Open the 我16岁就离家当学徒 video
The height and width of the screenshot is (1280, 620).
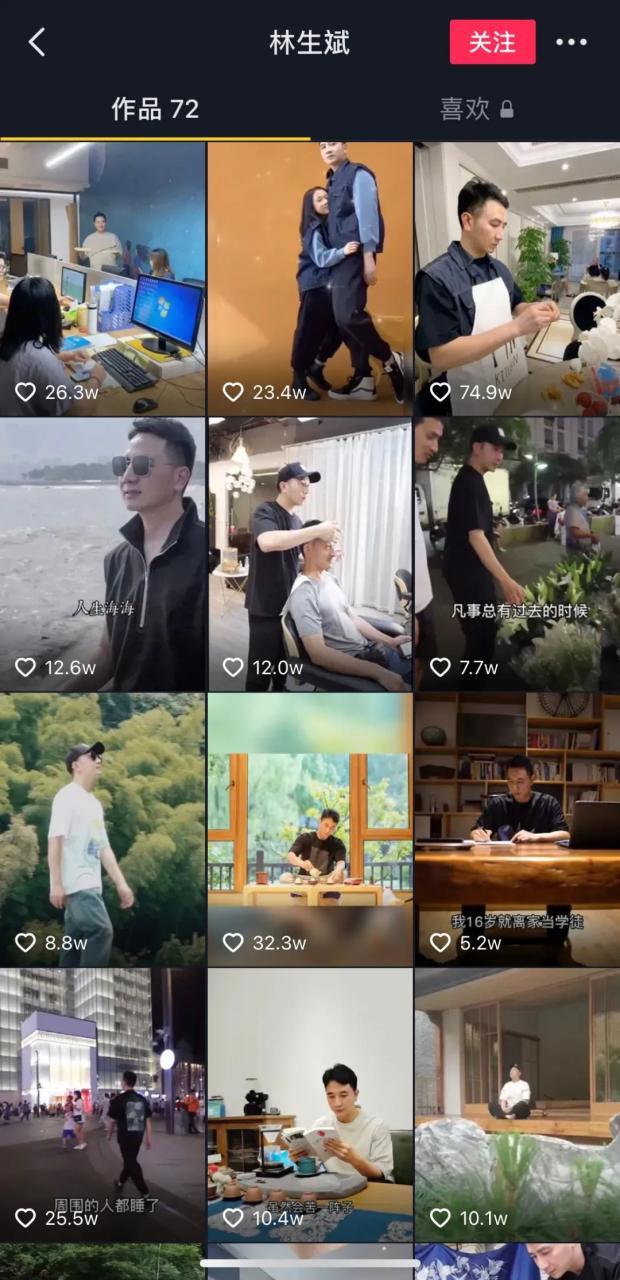(517, 830)
